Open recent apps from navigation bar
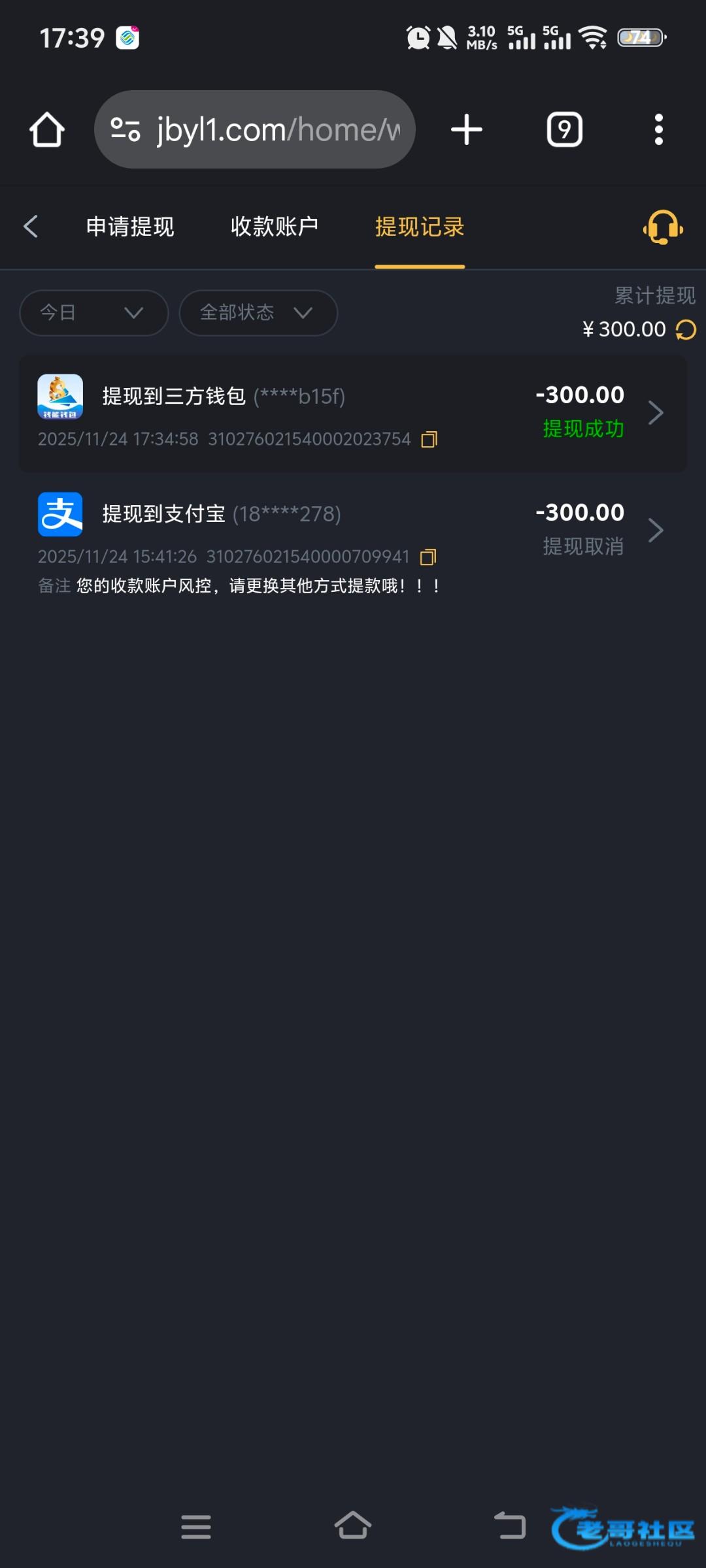Screen dimensions: 706x1568 (196, 1526)
